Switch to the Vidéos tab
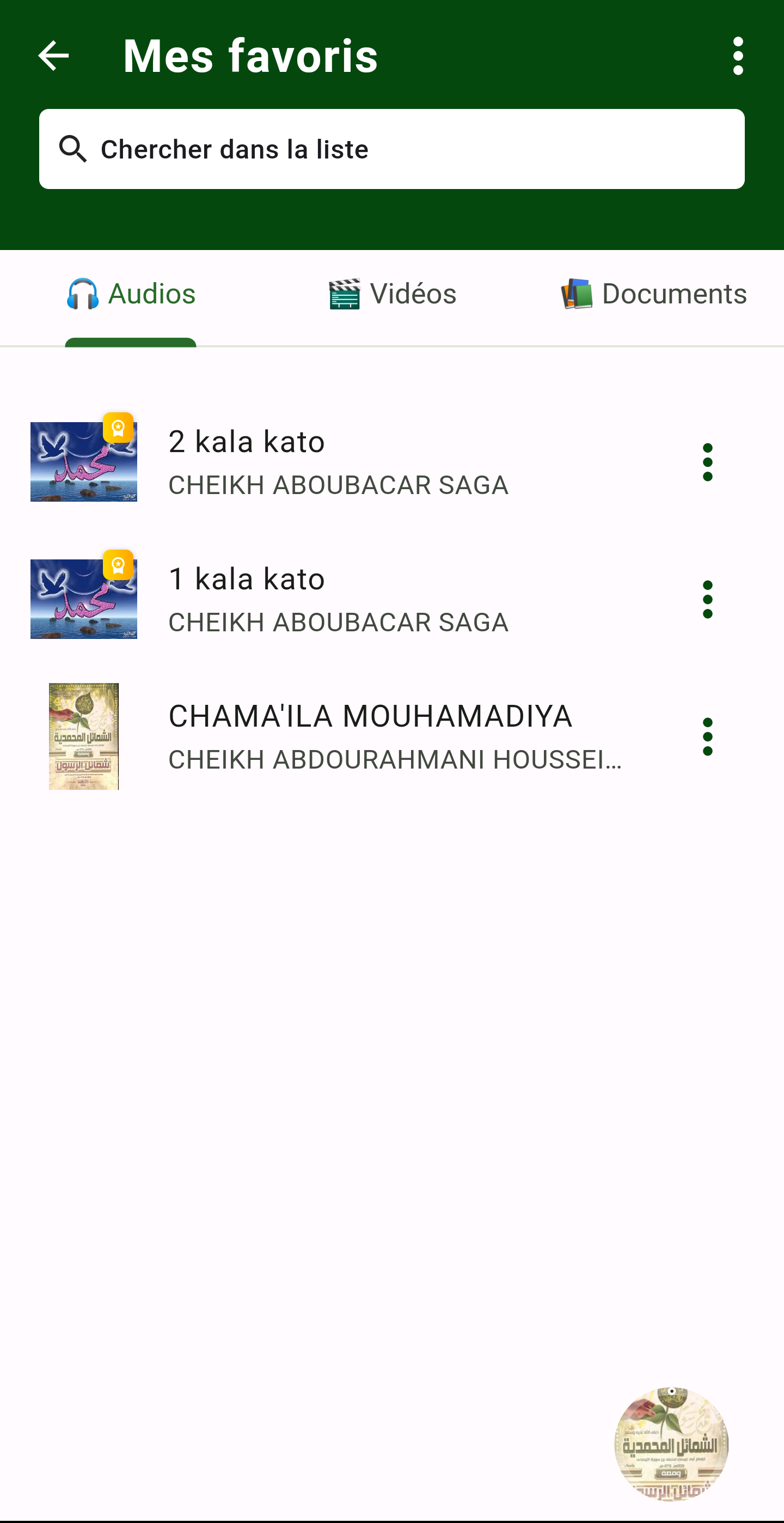The width and height of the screenshot is (784, 1523). pos(393,295)
